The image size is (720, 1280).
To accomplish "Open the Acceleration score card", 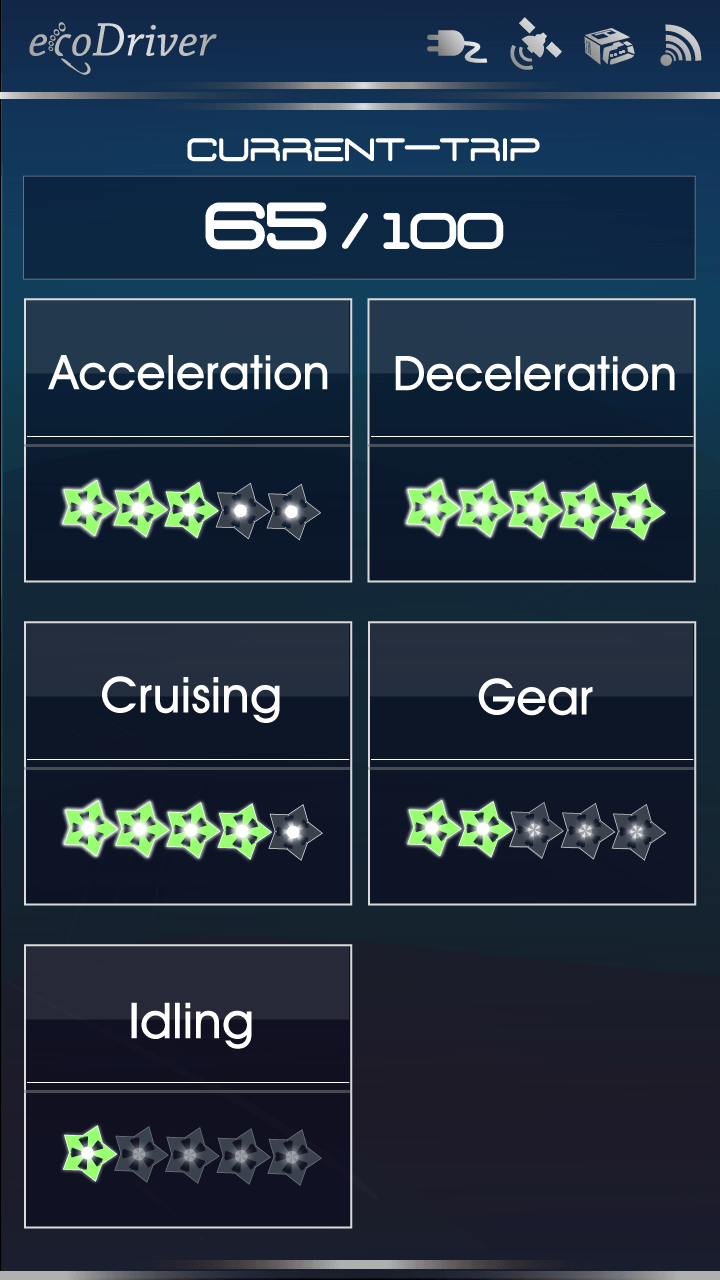I will tap(188, 440).
